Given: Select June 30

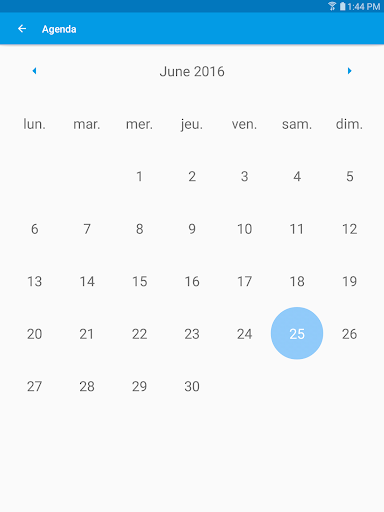Looking at the screenshot, I should [192, 386].
